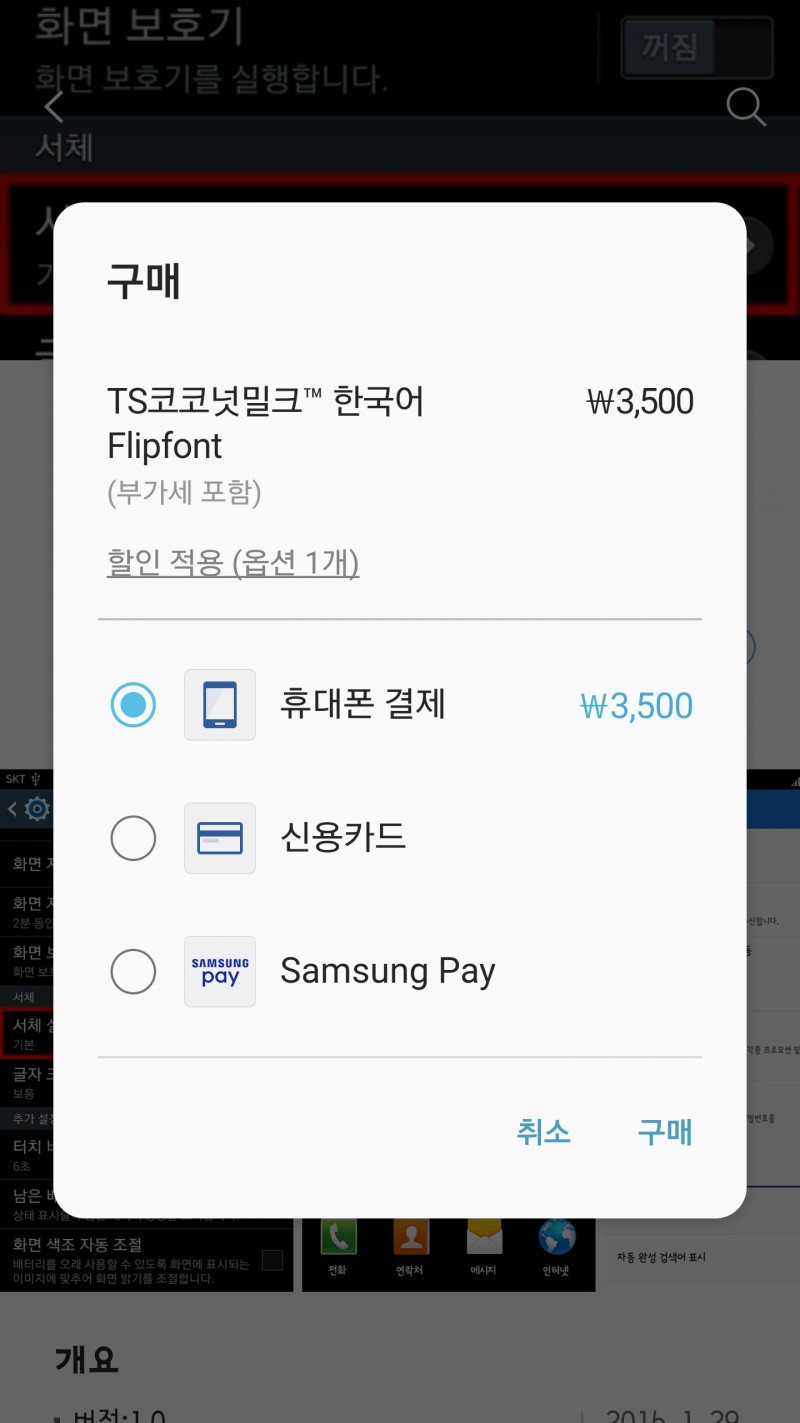Tap the Samsung Pay logo icon

coord(219,971)
